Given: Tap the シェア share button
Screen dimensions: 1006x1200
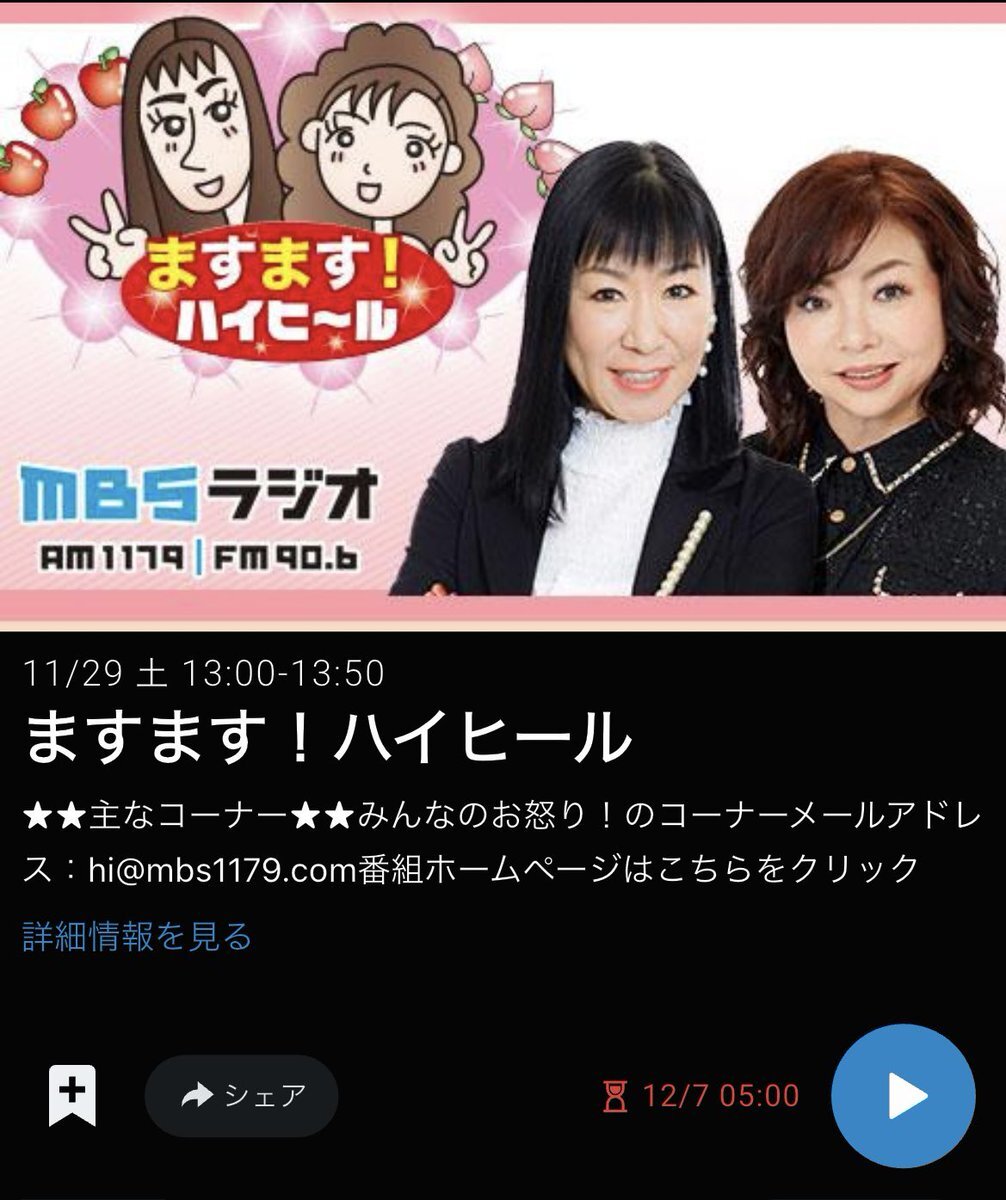Looking at the screenshot, I should pyautogui.click(x=242, y=1096).
